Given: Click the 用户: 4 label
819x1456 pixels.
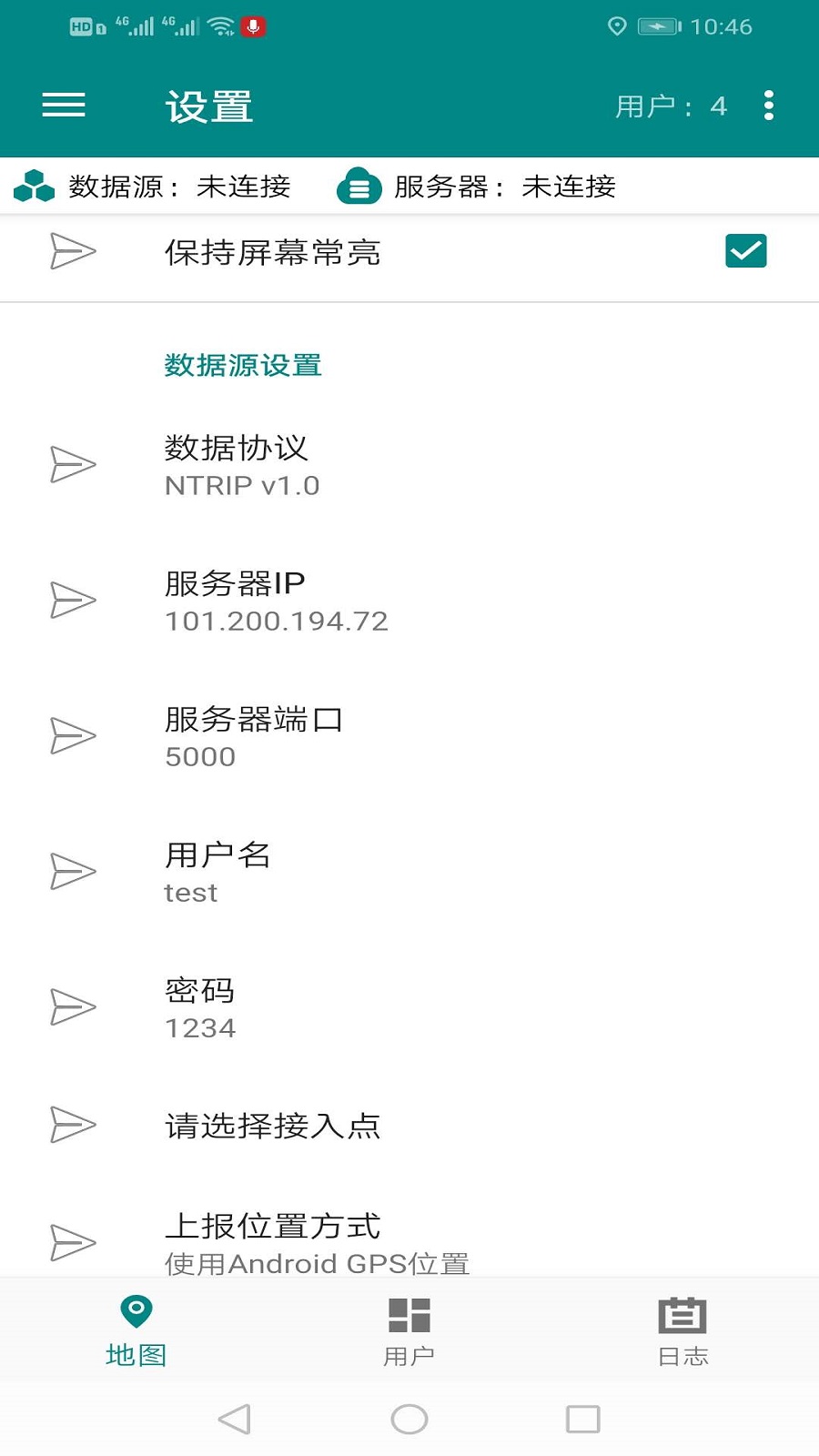Looking at the screenshot, I should tap(671, 106).
